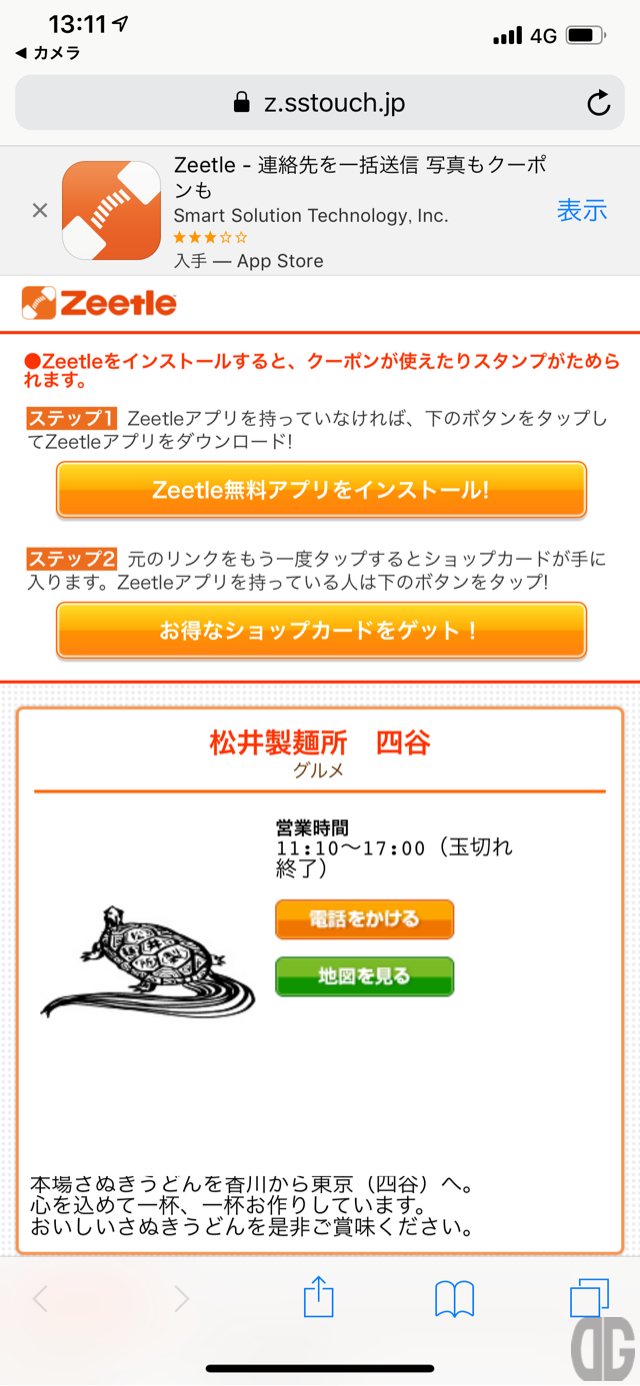Open the bookmarks book icon
640x1386 pixels.
[454, 1298]
